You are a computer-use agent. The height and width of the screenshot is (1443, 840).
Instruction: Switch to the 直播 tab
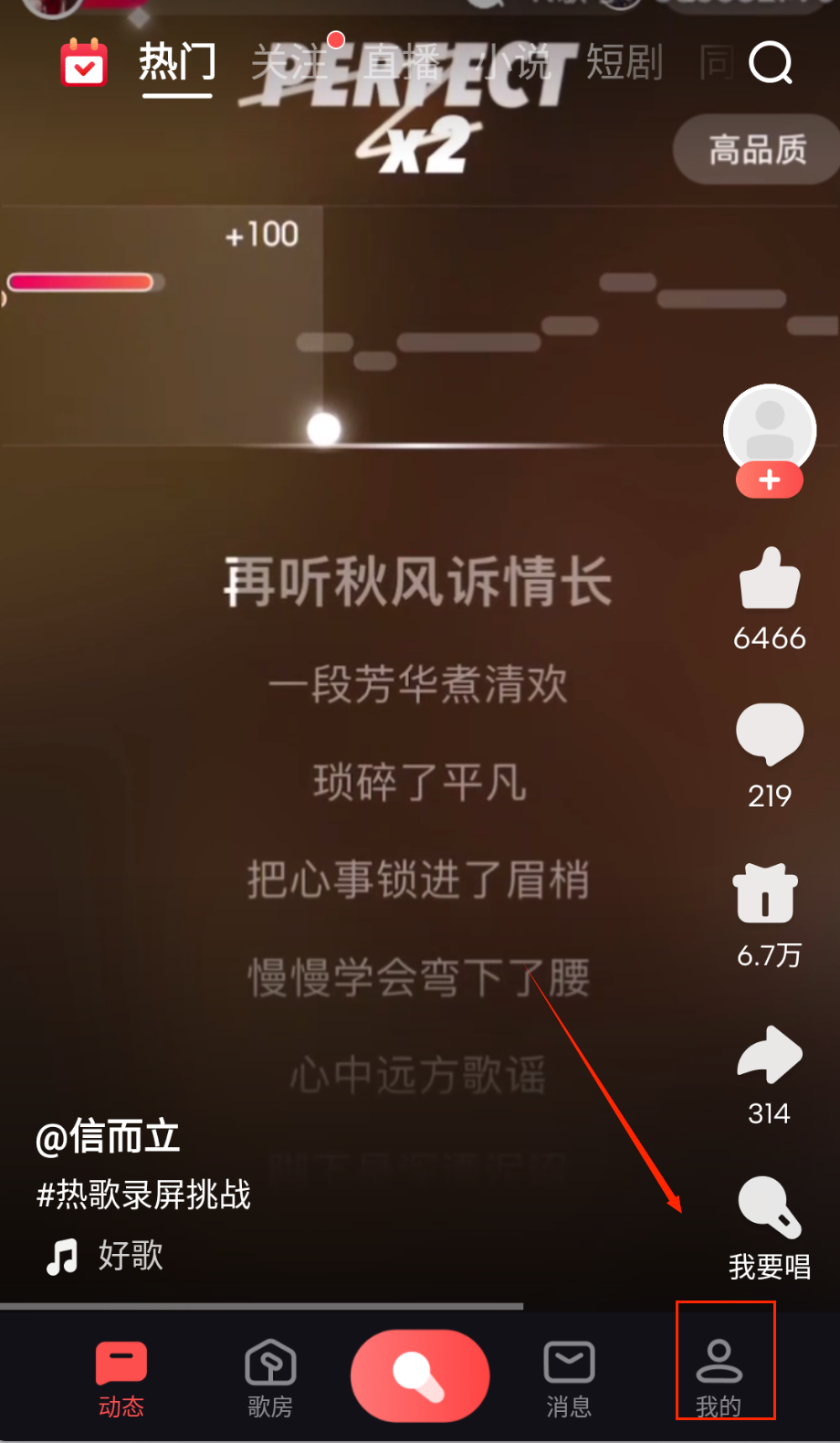(x=403, y=63)
